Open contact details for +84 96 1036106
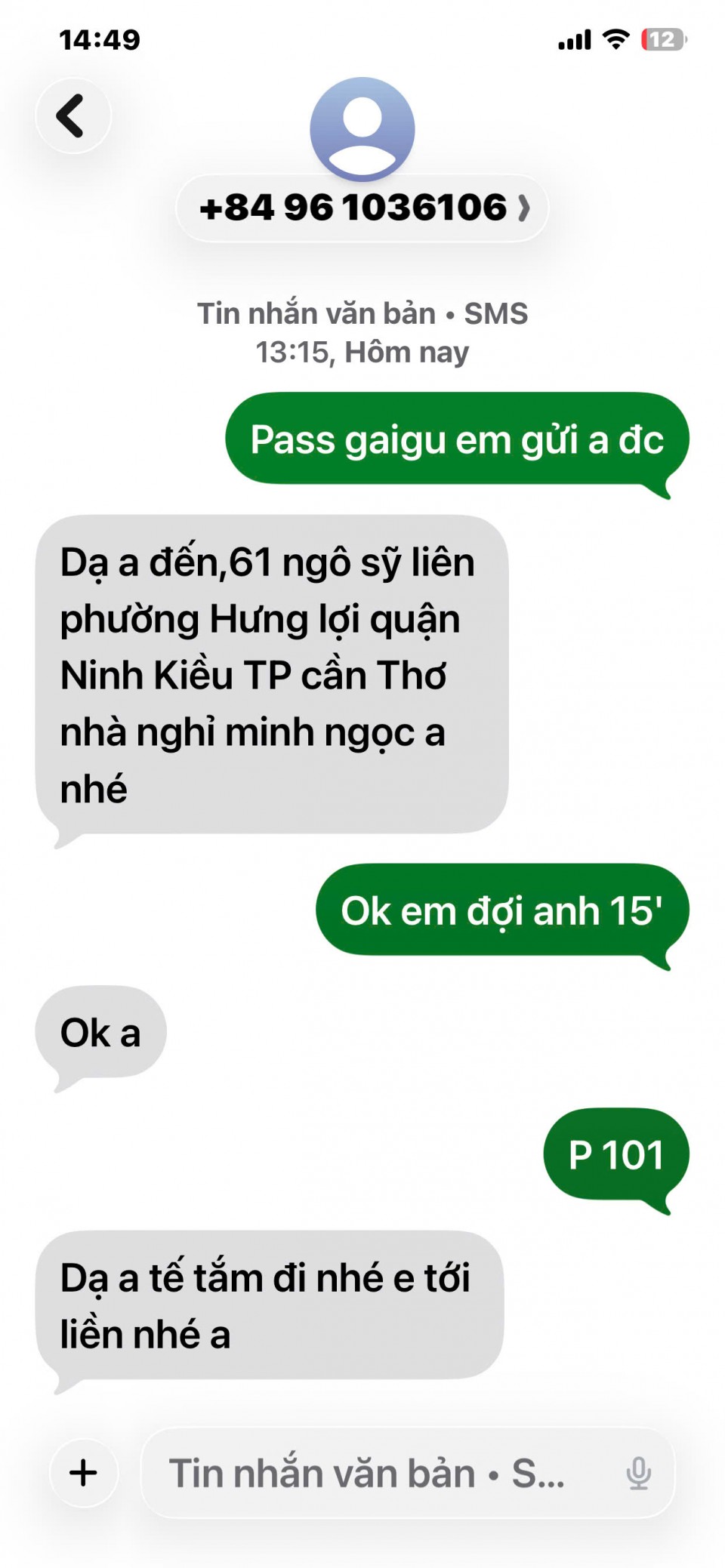The width and height of the screenshot is (725, 1568). 362,208
